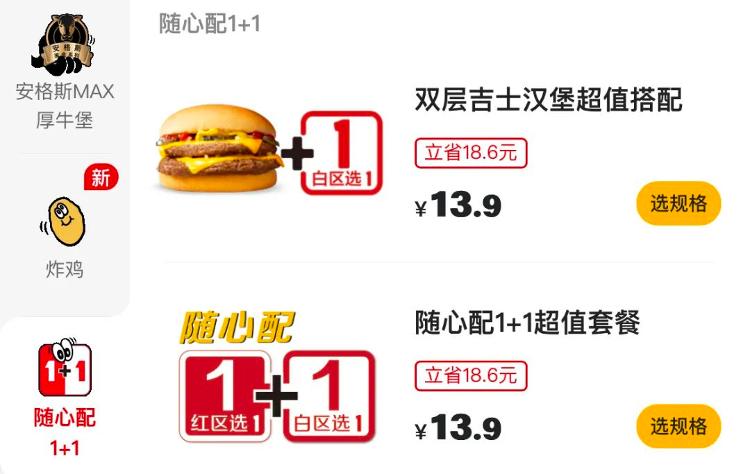This screenshot has width=750, height=474.
Task: Tap 选规格 for 双层吉士汉堡超值搭配
Action: pyautogui.click(x=678, y=204)
